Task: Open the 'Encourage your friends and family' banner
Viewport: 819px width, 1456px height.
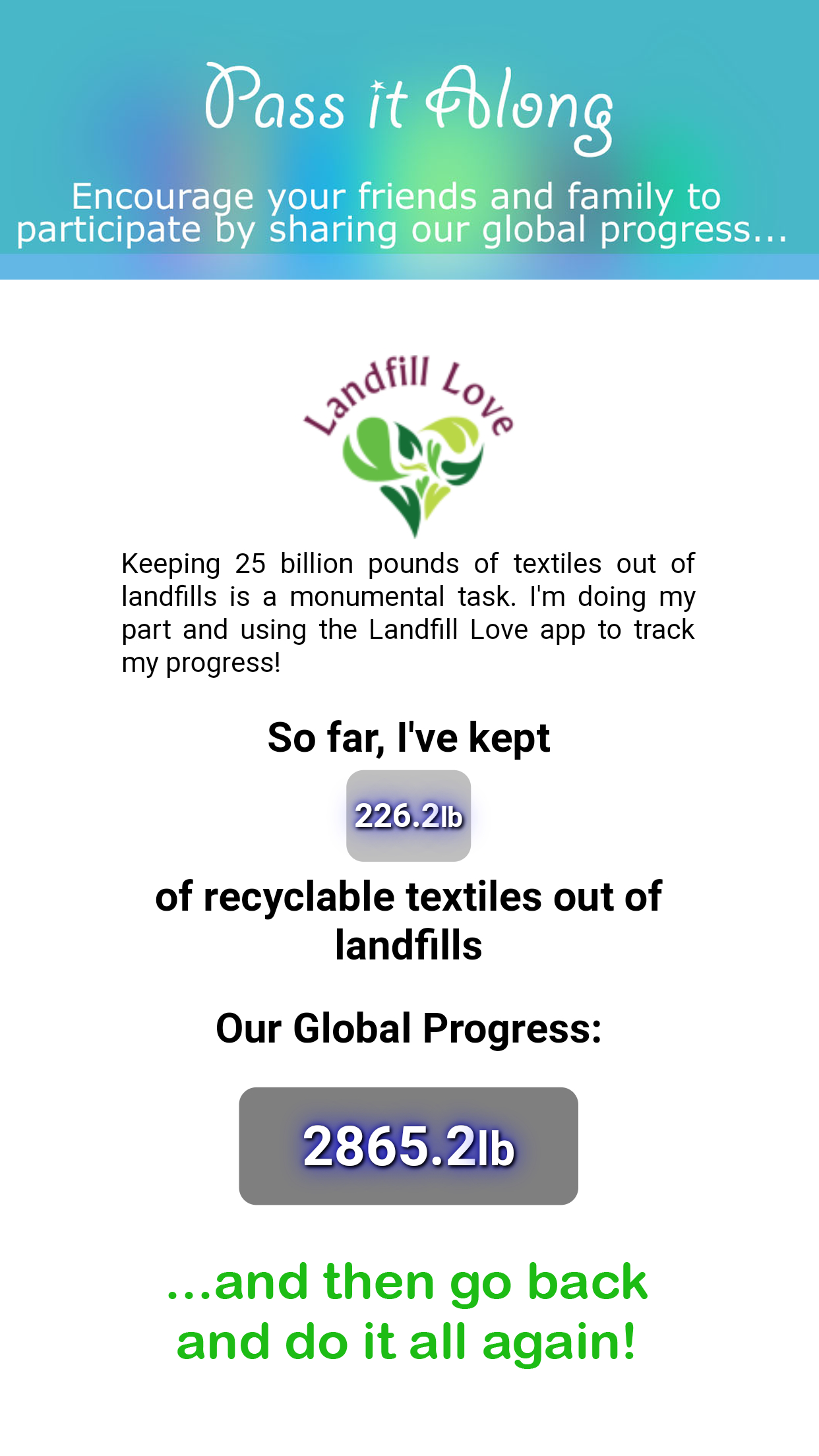Action: pos(409,211)
